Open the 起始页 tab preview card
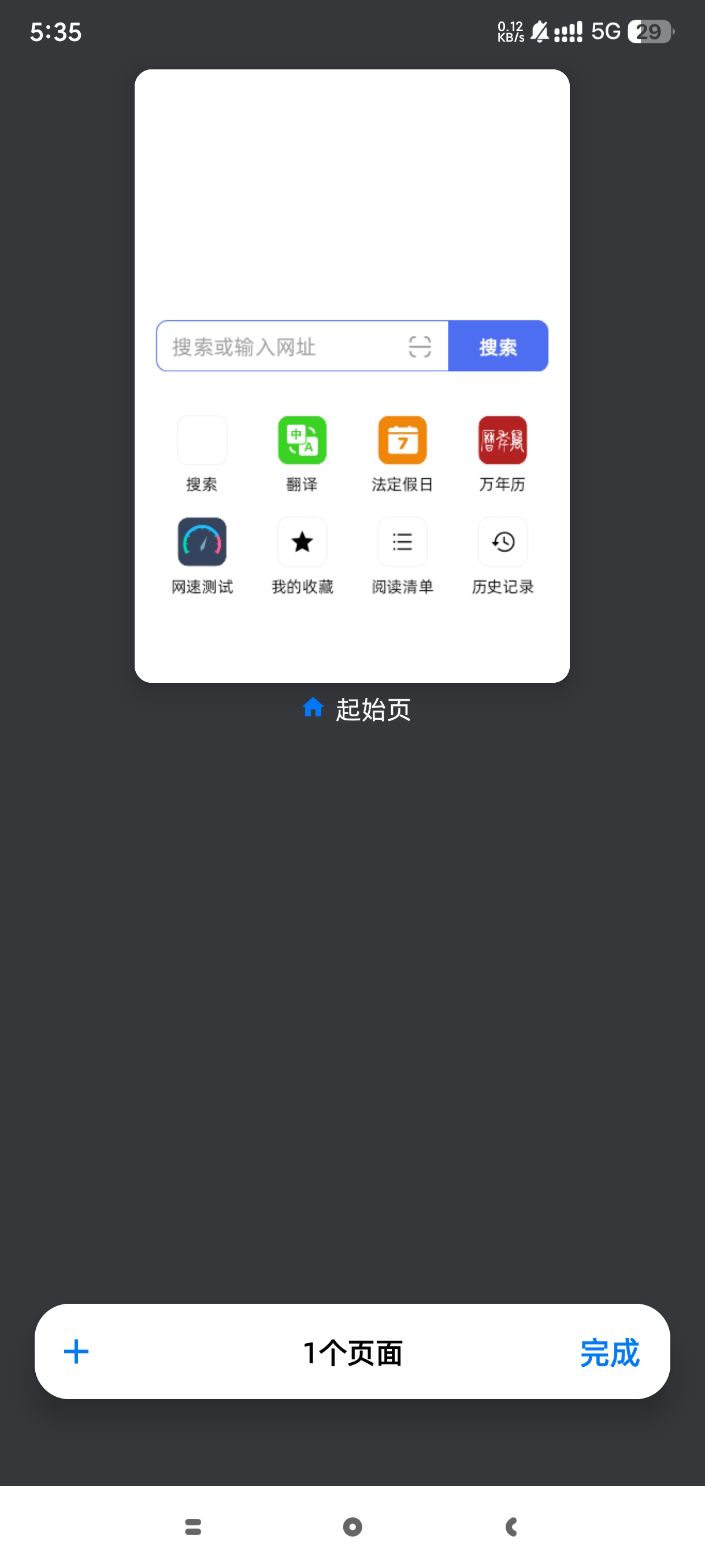705x1568 pixels. click(351, 375)
